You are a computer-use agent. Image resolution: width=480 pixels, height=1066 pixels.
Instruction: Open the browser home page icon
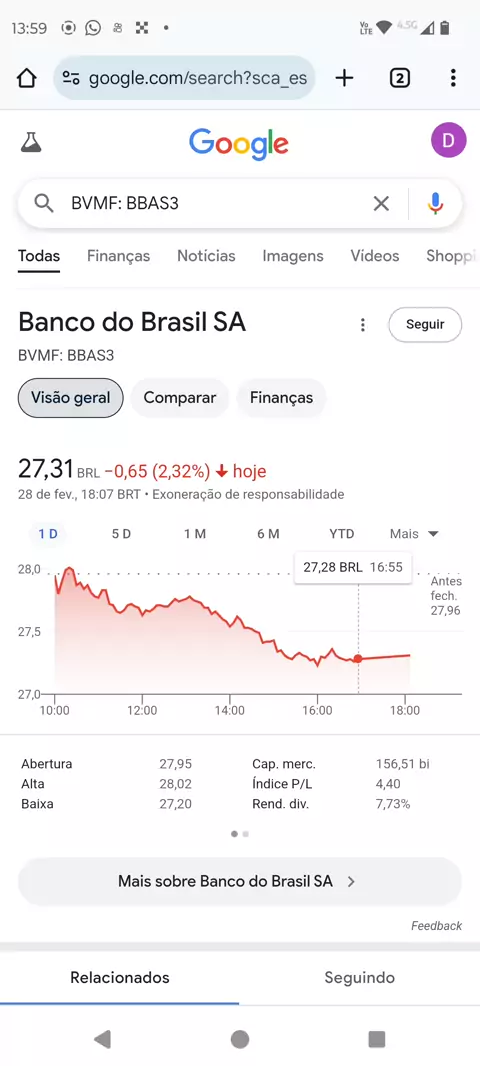pos(27,79)
